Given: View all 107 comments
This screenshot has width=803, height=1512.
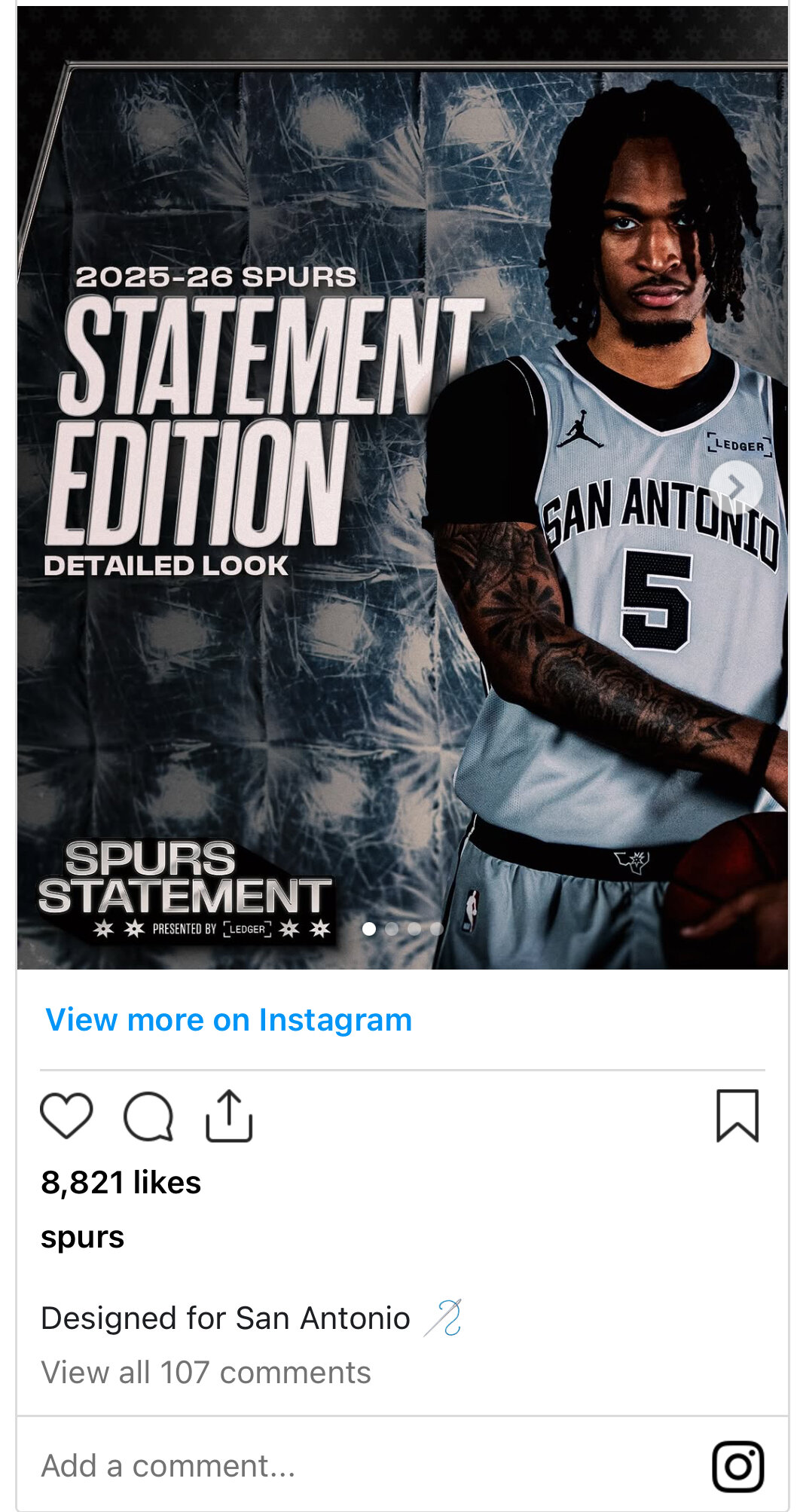Looking at the screenshot, I should pyautogui.click(x=206, y=1373).
